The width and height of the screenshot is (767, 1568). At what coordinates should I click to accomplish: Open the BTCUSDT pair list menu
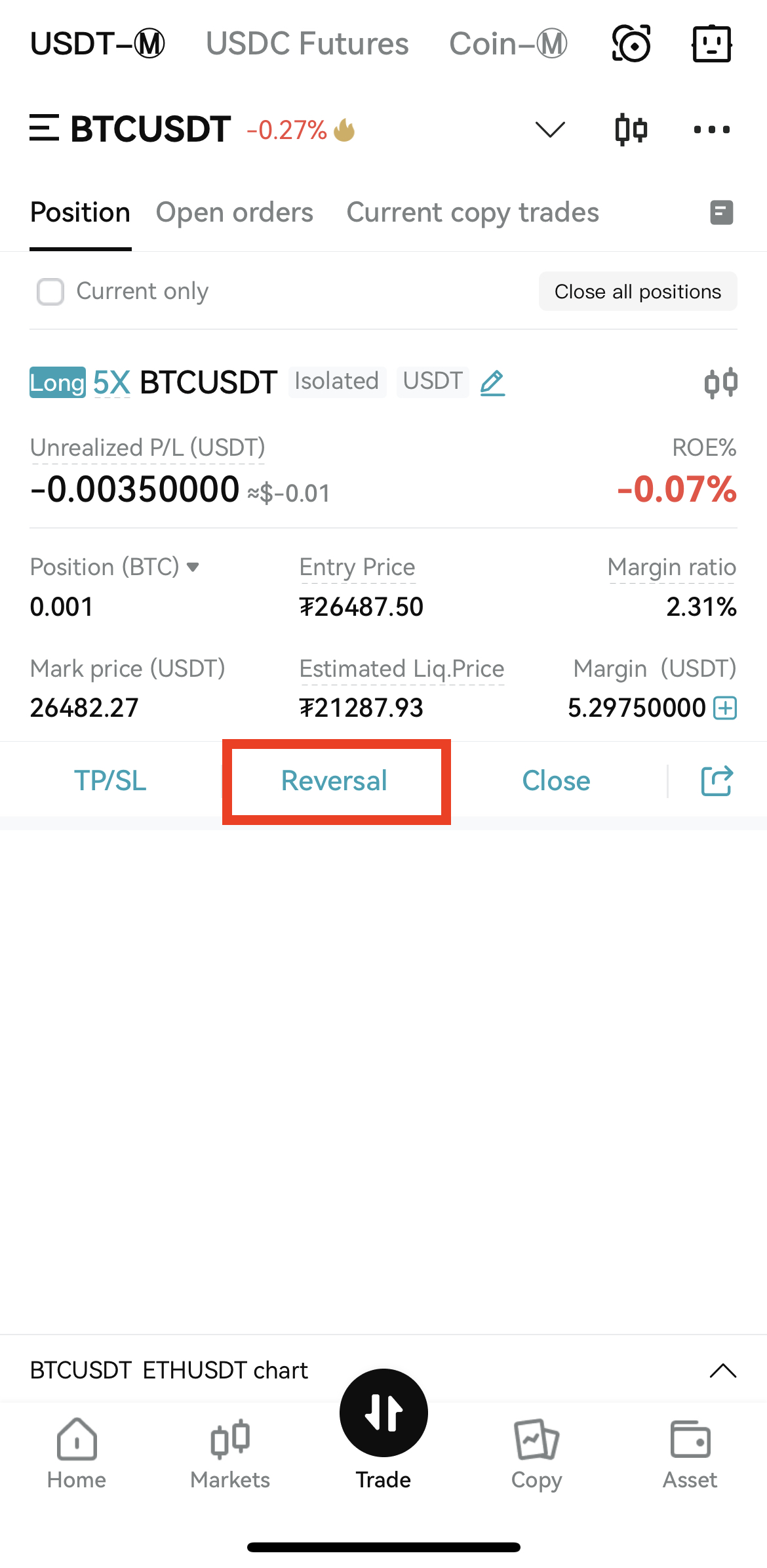pyautogui.click(x=44, y=128)
